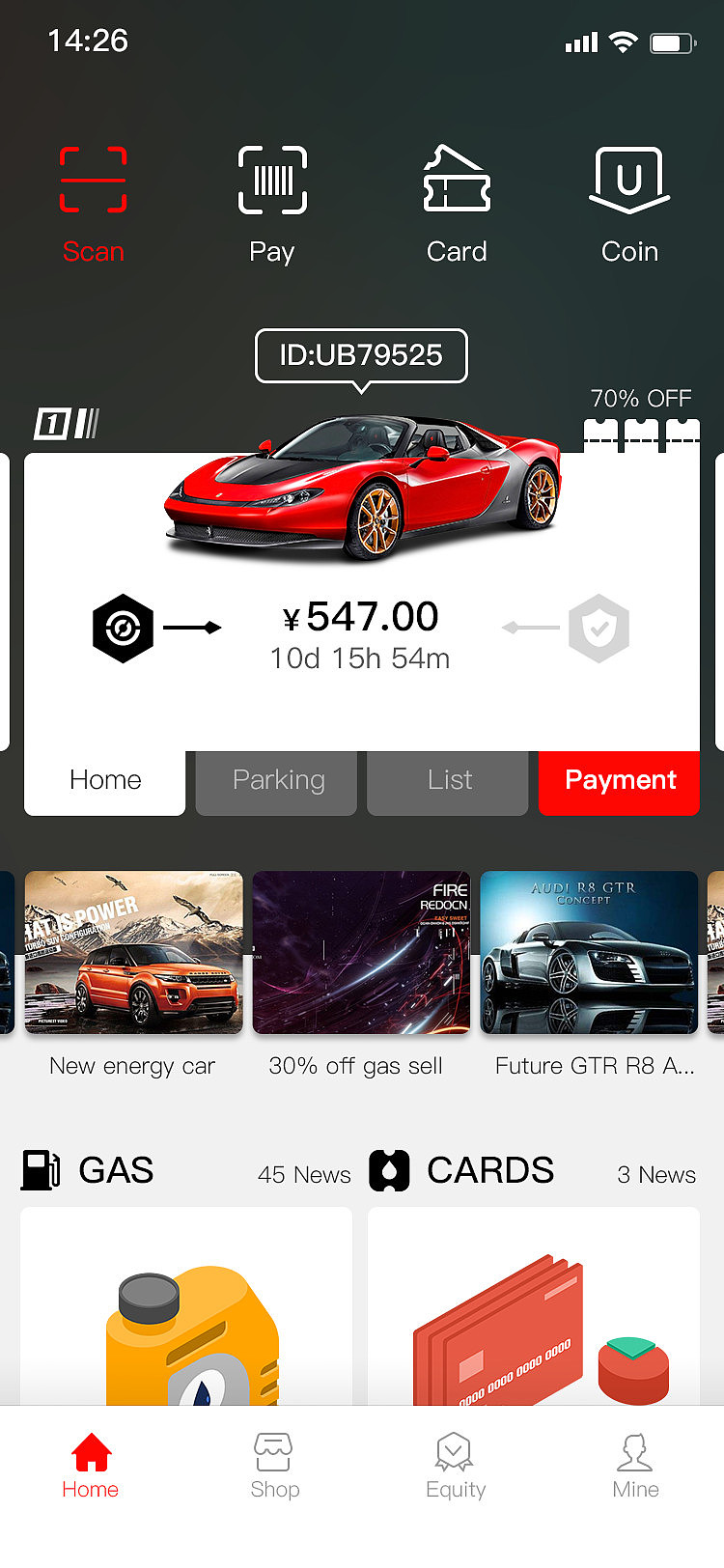Click the ID:UB79525 badge above the car
Viewport: 724px width, 1568px height.
click(x=360, y=355)
